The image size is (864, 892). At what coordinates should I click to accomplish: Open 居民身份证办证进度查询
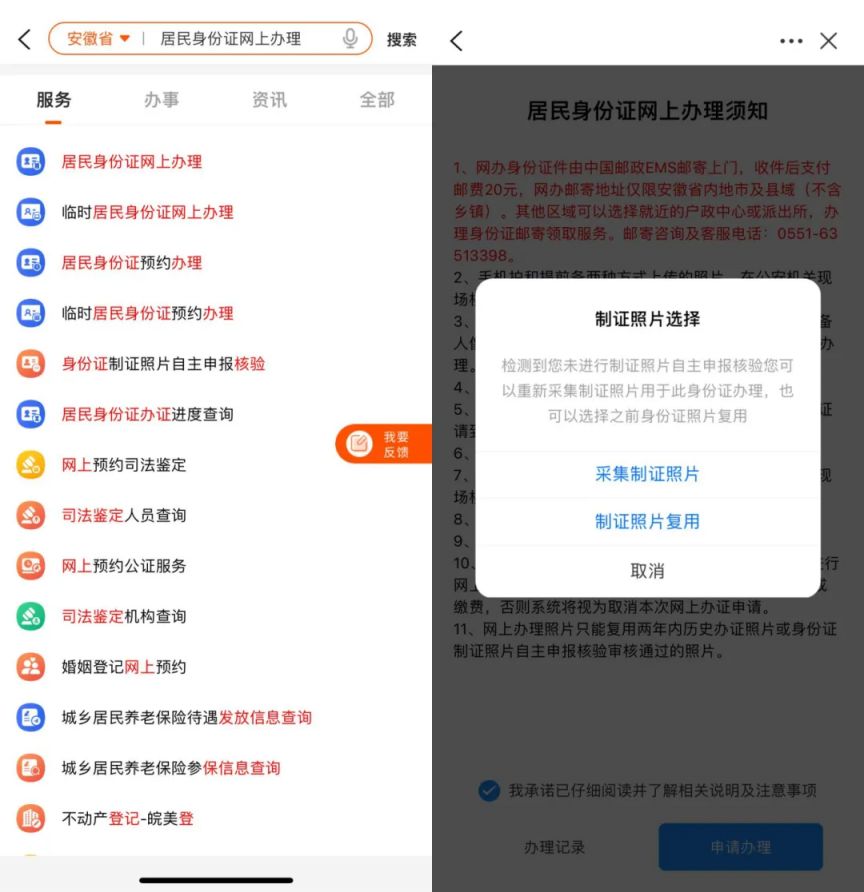pyautogui.click(x=147, y=414)
